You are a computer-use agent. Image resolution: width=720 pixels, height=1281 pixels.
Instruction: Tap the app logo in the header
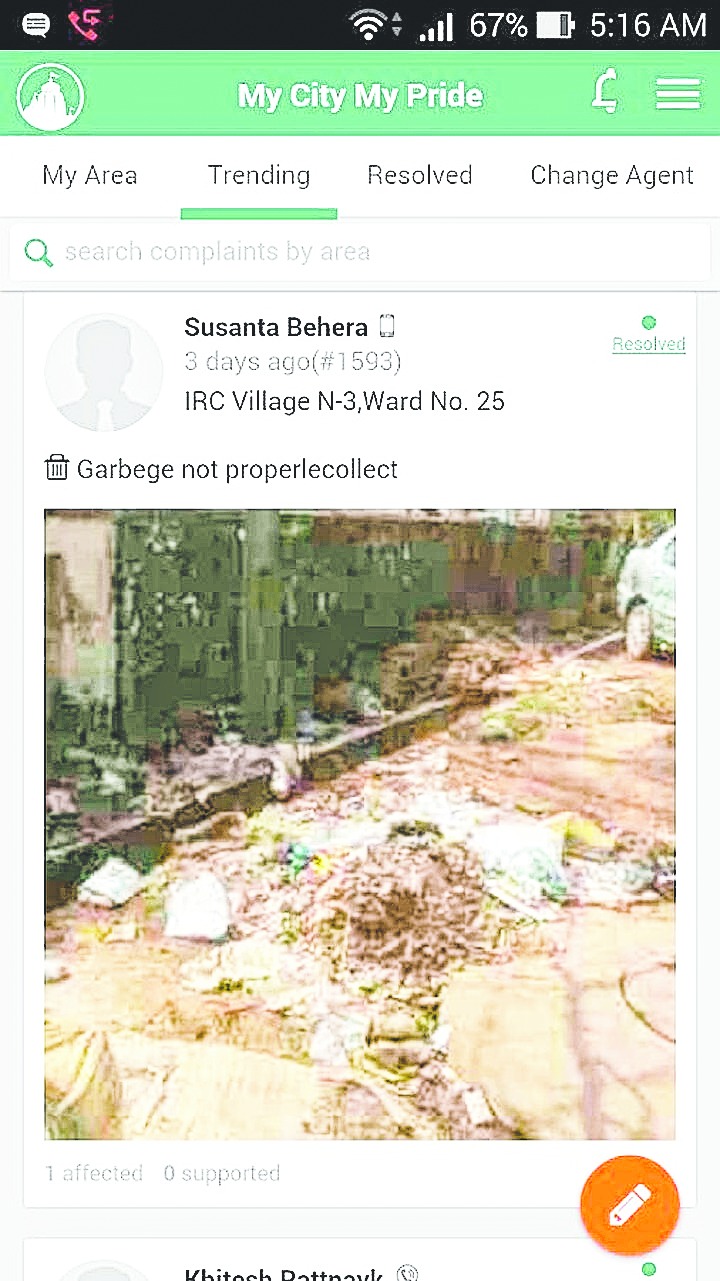pos(51,96)
